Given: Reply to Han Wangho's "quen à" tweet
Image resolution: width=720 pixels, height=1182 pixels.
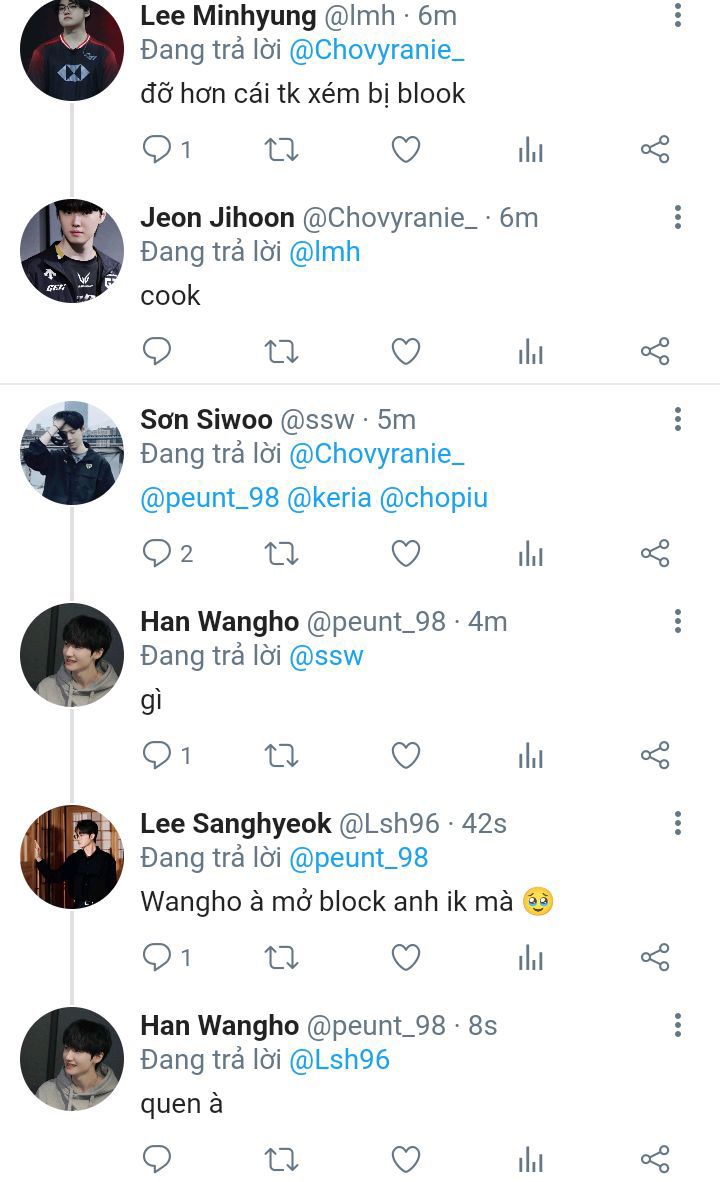Looking at the screenshot, I should click(157, 1159).
